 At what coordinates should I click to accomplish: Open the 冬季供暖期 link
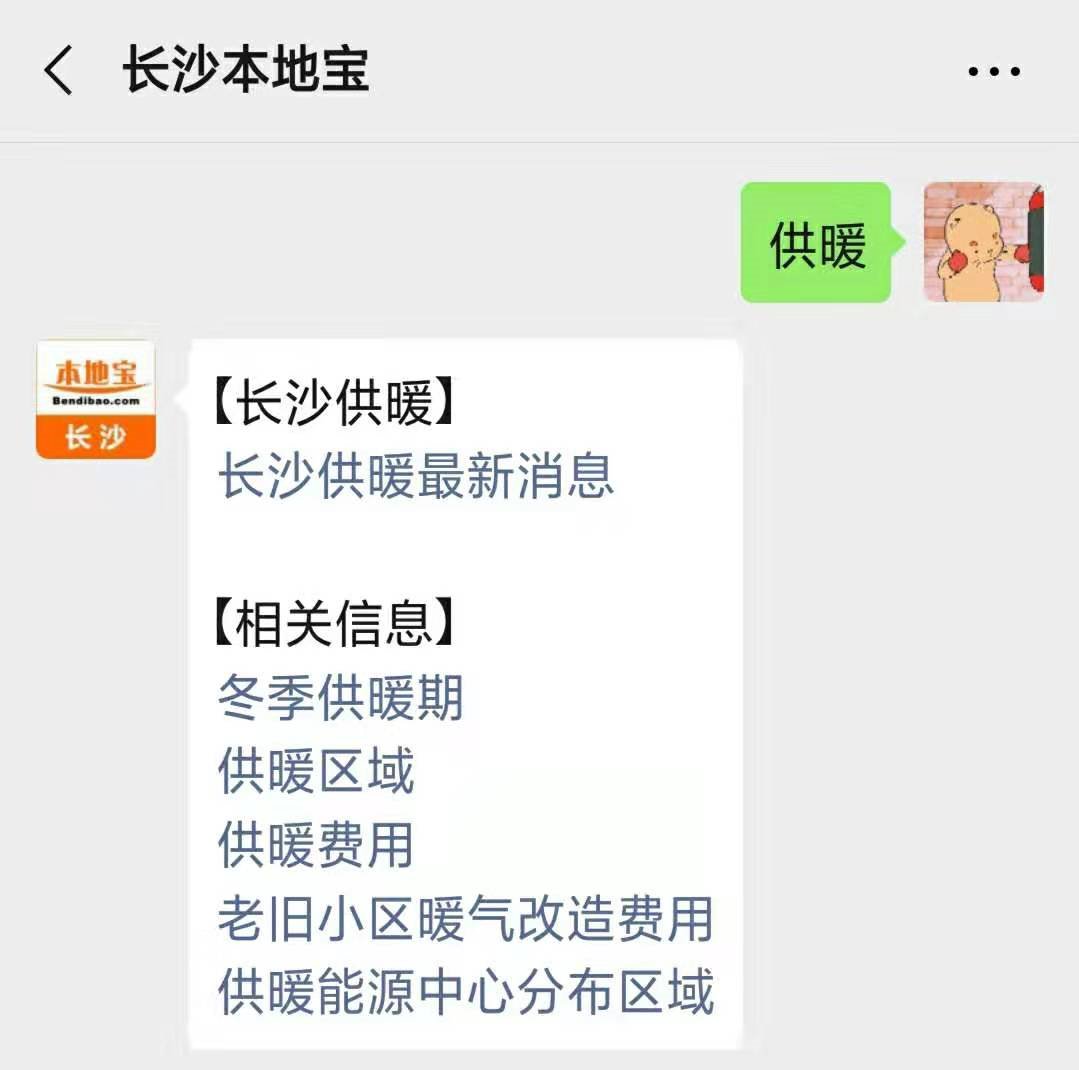click(x=340, y=698)
